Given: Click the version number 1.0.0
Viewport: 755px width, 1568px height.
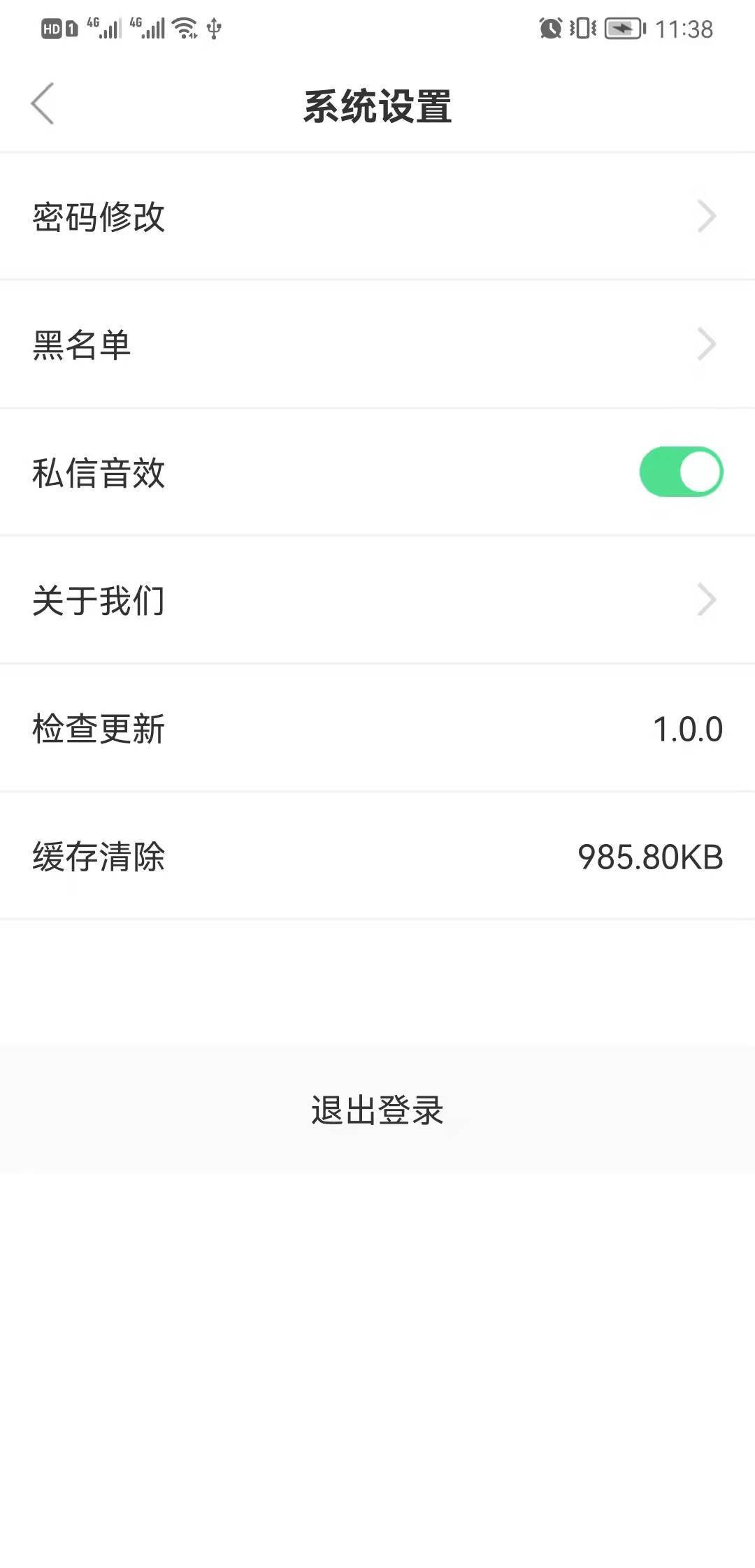Looking at the screenshot, I should pos(687,729).
